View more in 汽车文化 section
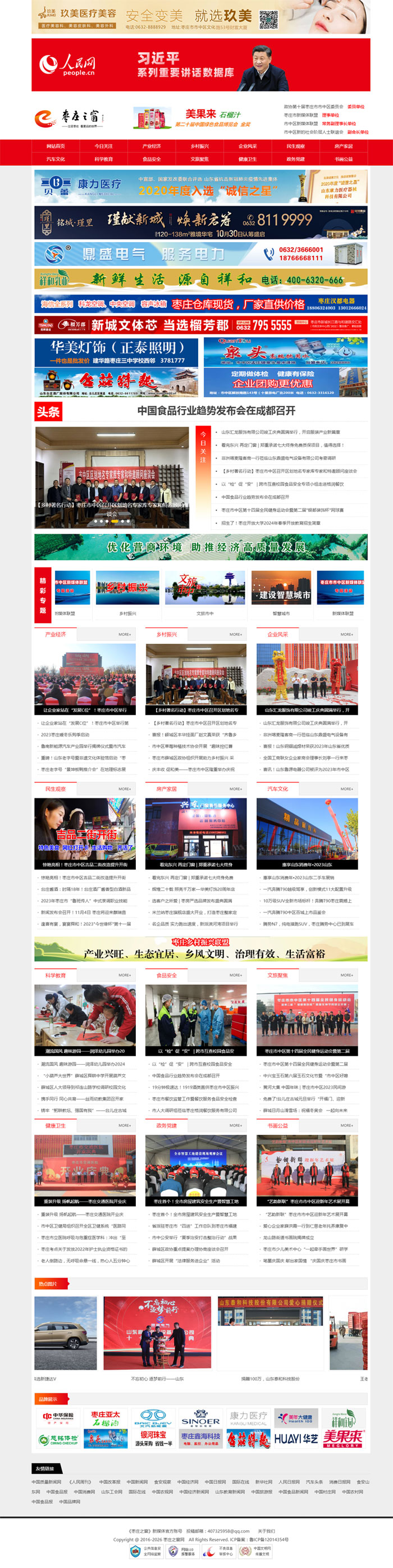The image size is (393, 1568). (x=346, y=789)
